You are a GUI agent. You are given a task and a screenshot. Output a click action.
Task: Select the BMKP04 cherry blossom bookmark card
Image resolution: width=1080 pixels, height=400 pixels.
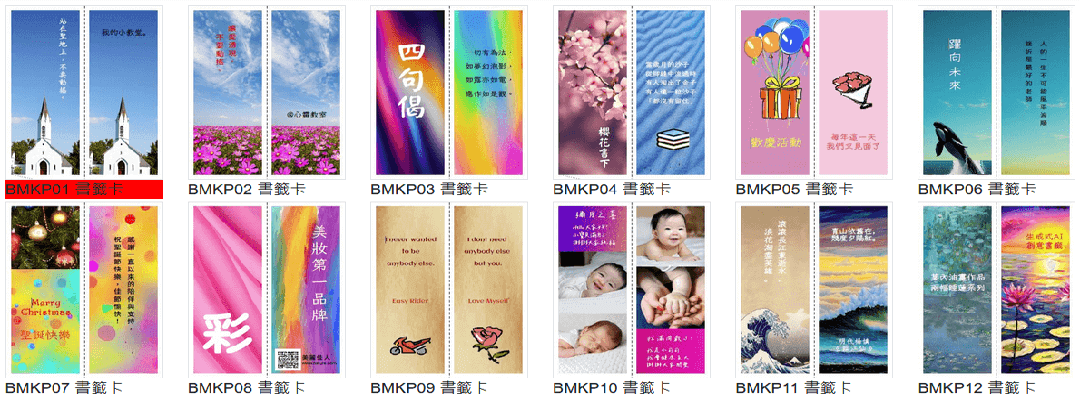click(632, 92)
